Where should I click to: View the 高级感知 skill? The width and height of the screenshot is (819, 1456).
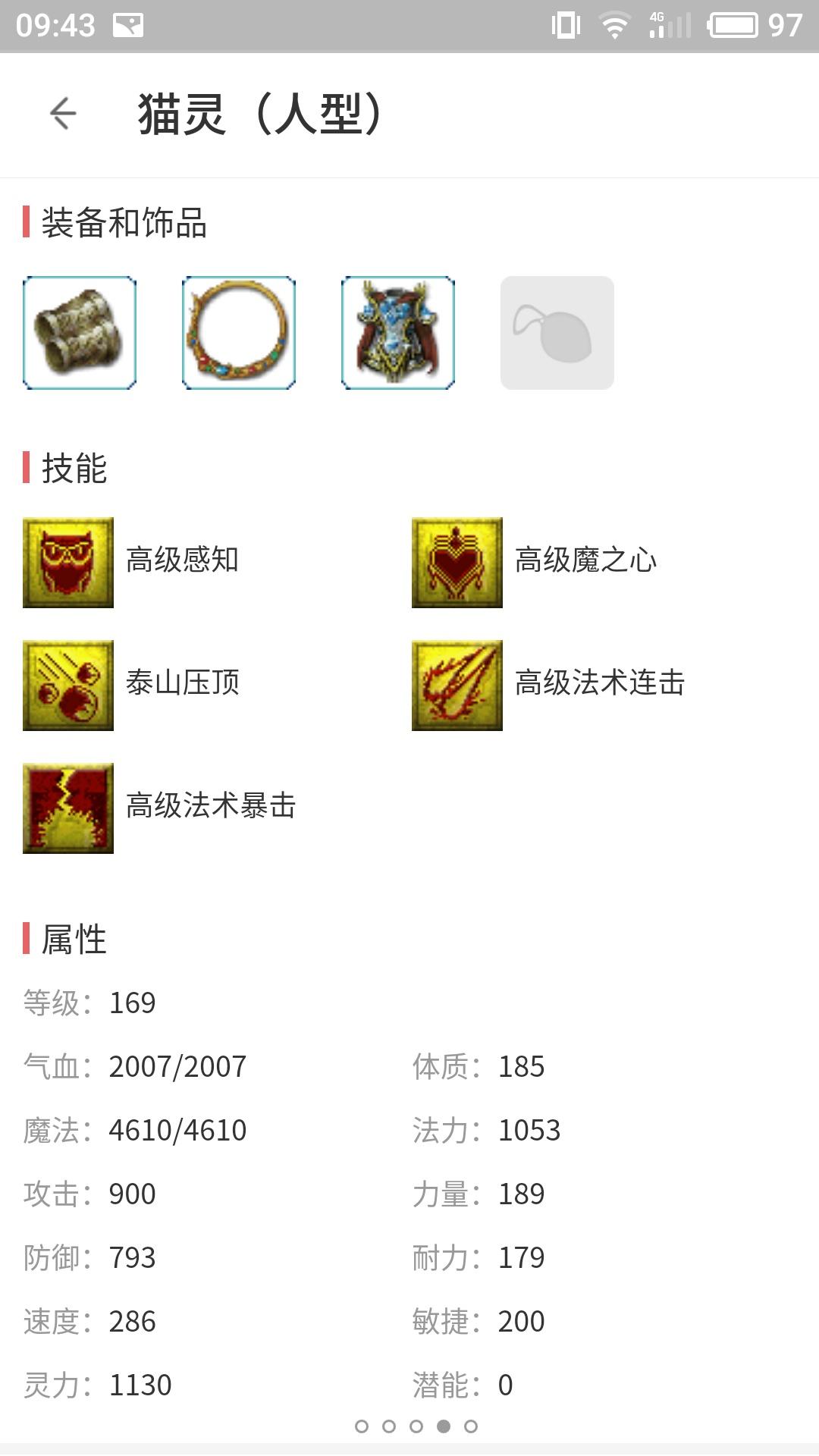point(68,563)
